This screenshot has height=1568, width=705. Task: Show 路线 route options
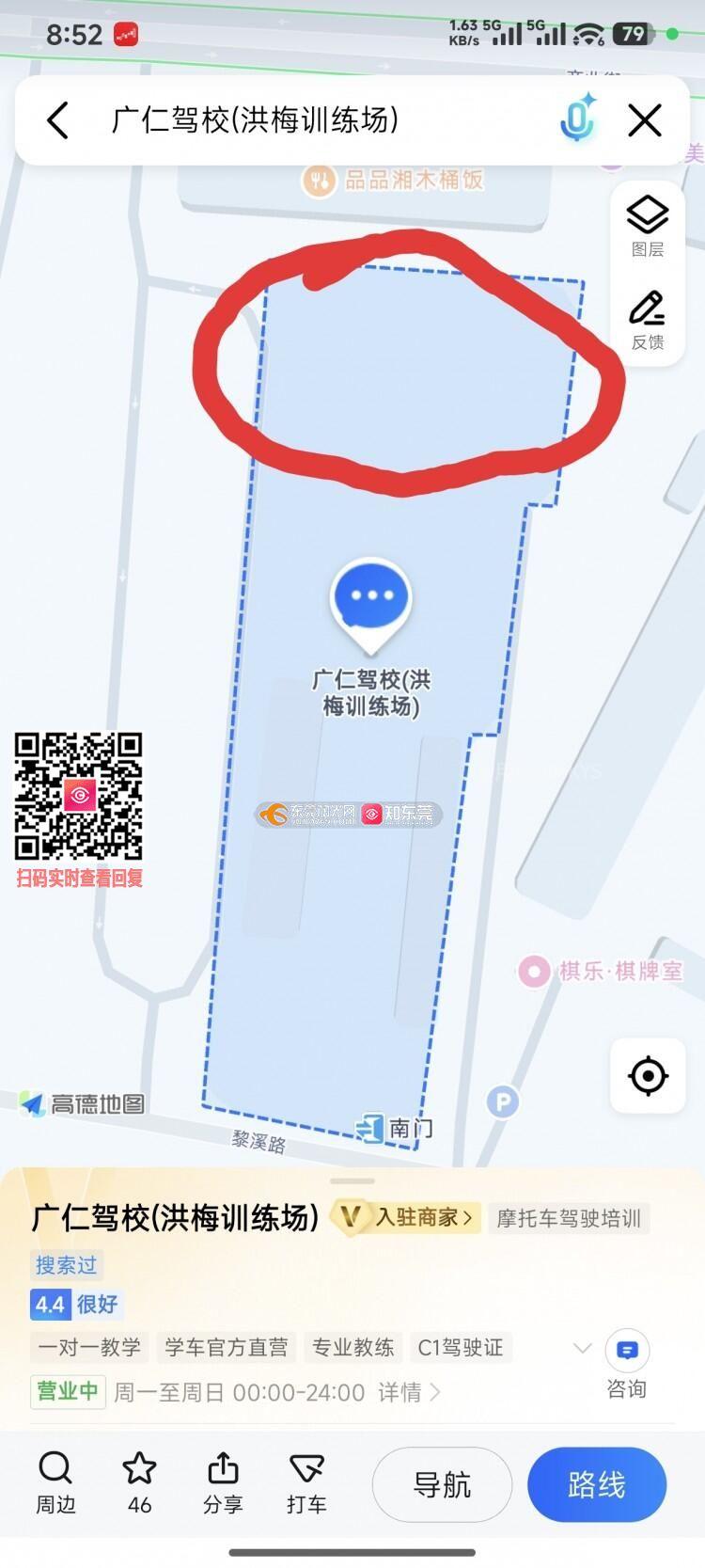click(x=597, y=1485)
